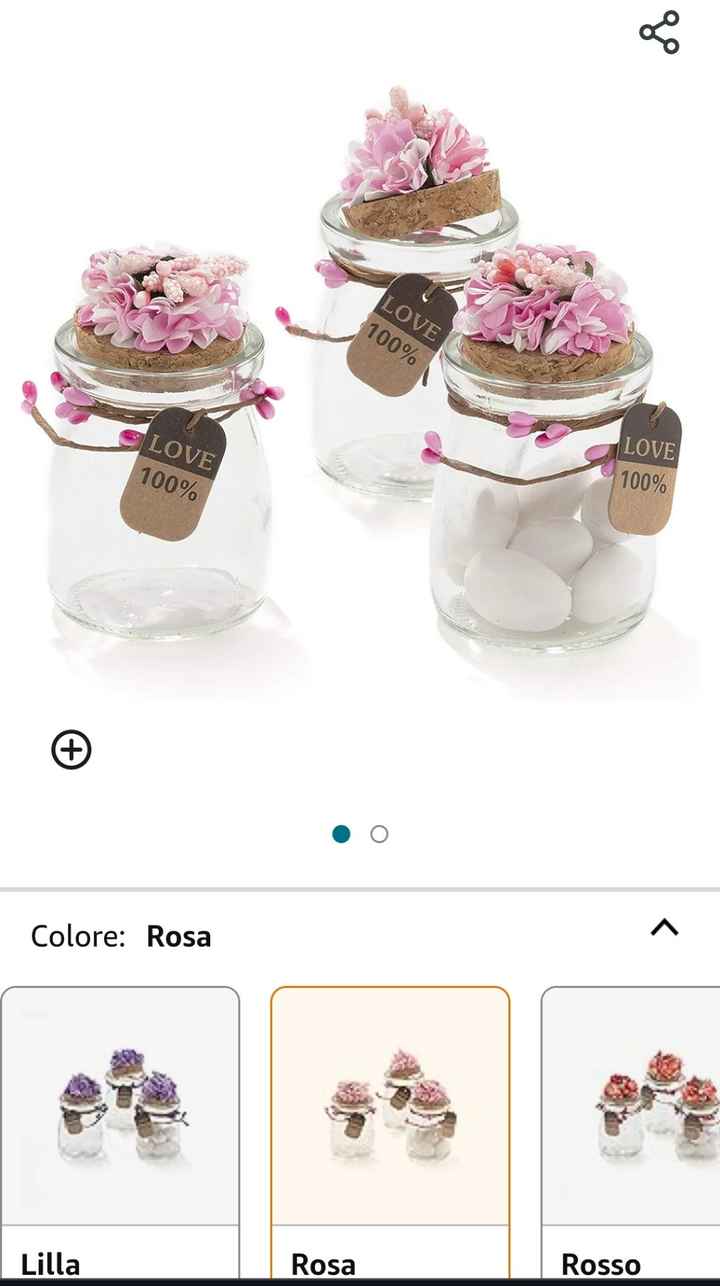Share this product
720x1286 pixels.
tap(659, 33)
